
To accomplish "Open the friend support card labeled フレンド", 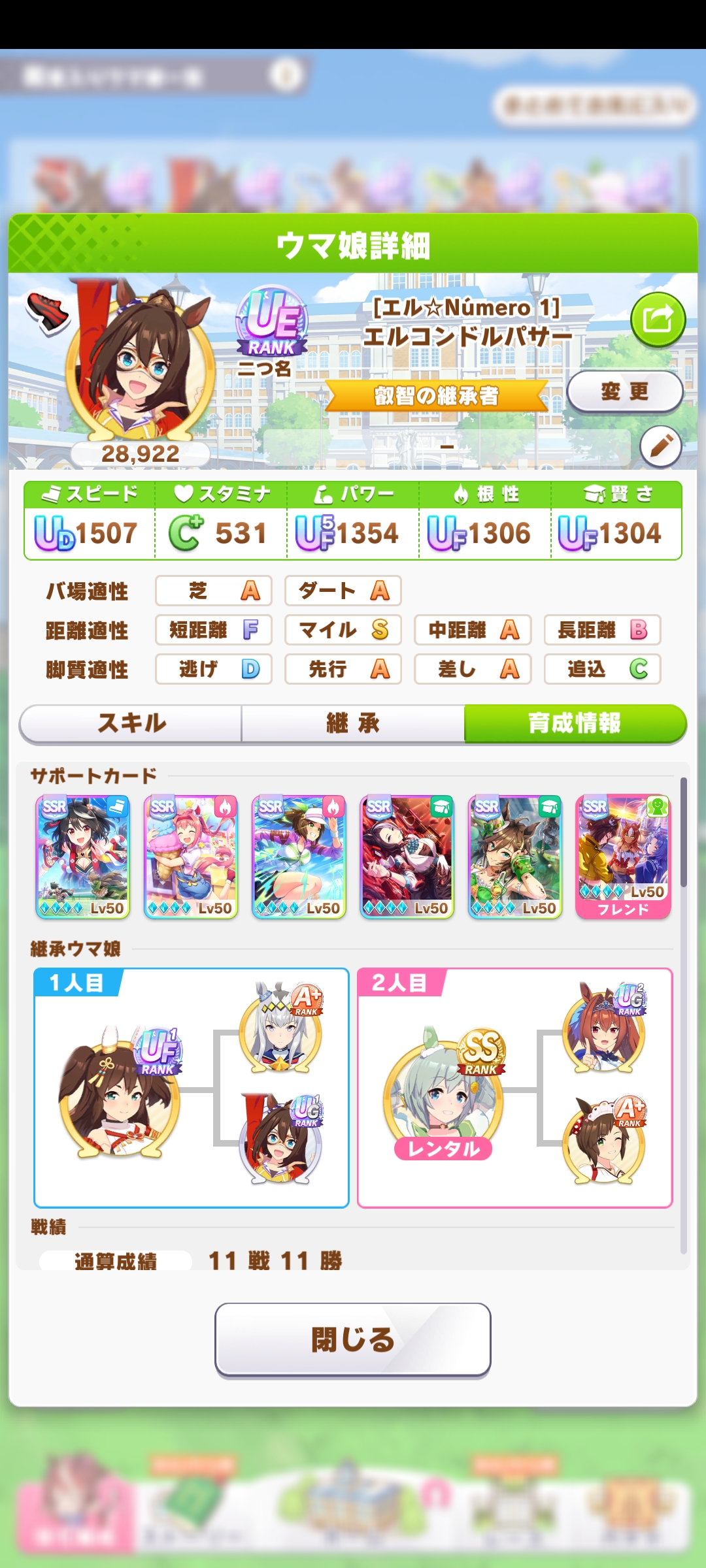I will coord(623,857).
